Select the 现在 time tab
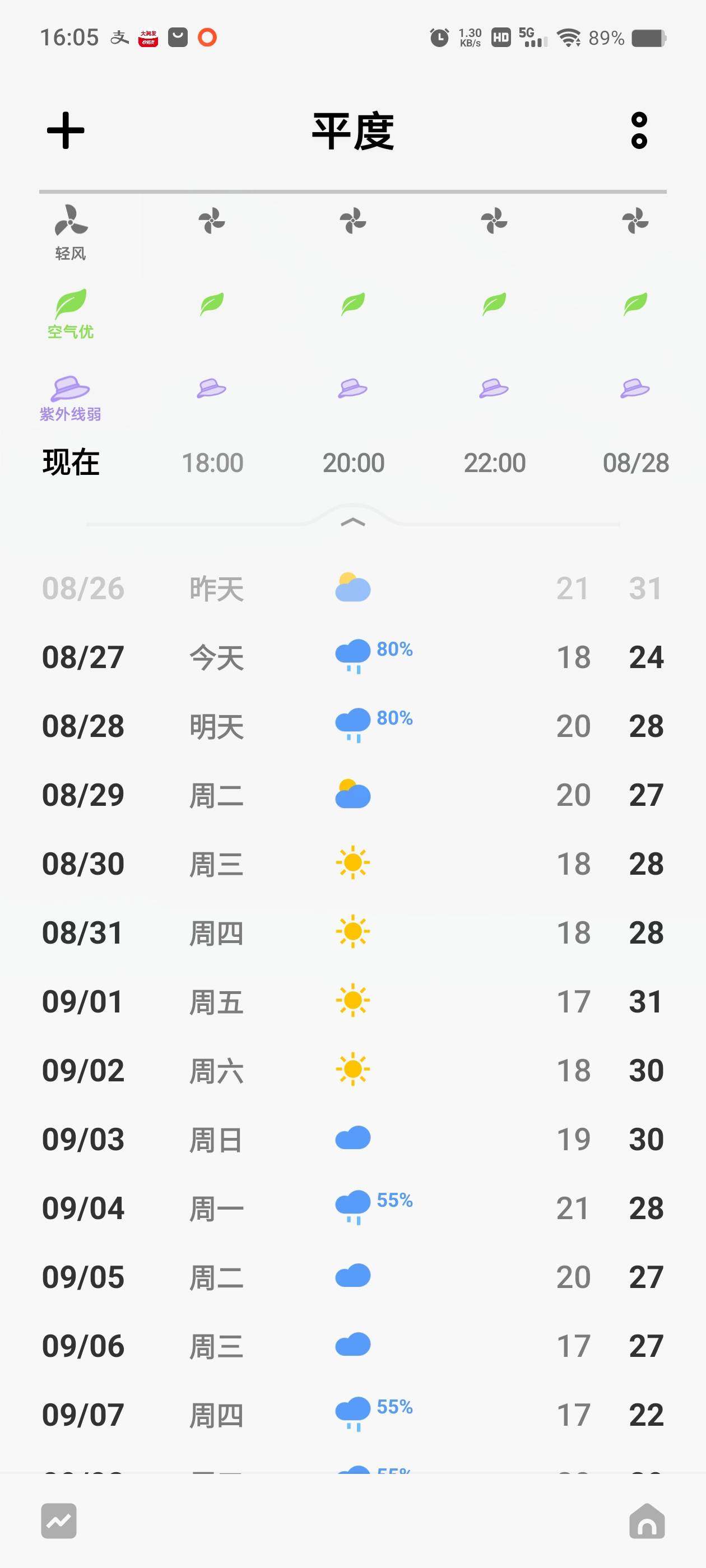The width and height of the screenshot is (706, 1568). coord(70,463)
